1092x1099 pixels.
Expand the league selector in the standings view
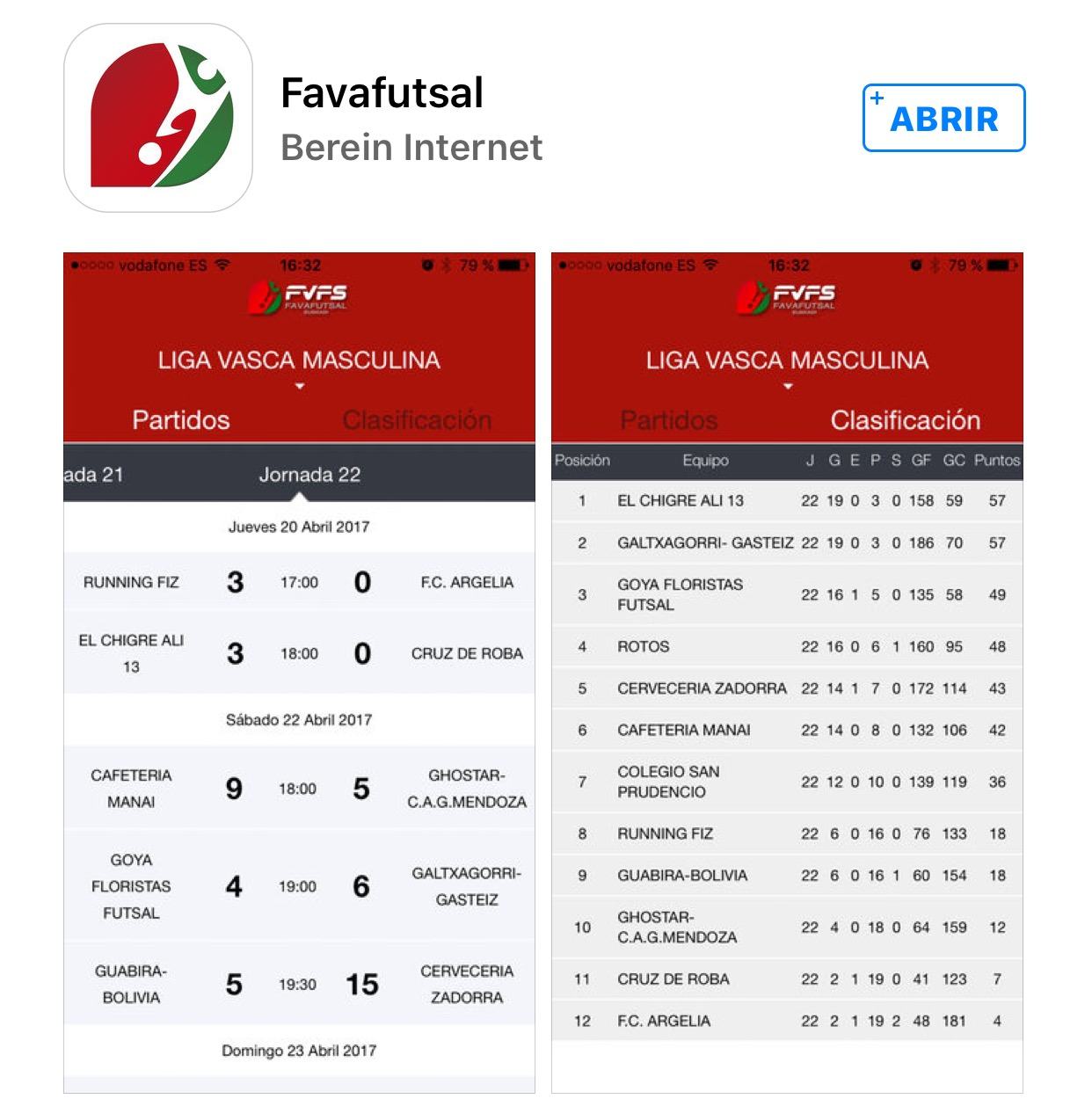(x=790, y=369)
